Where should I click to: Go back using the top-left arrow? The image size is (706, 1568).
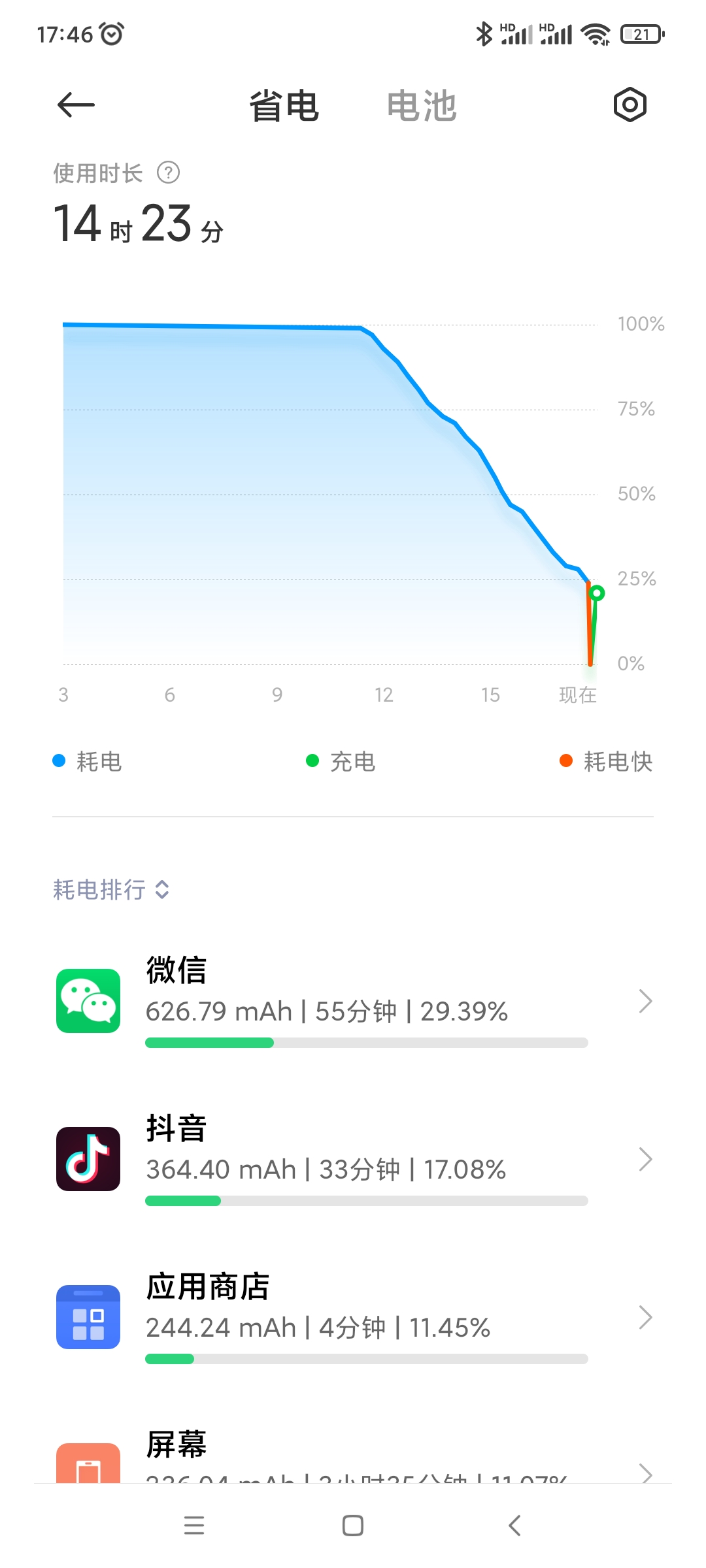76,105
